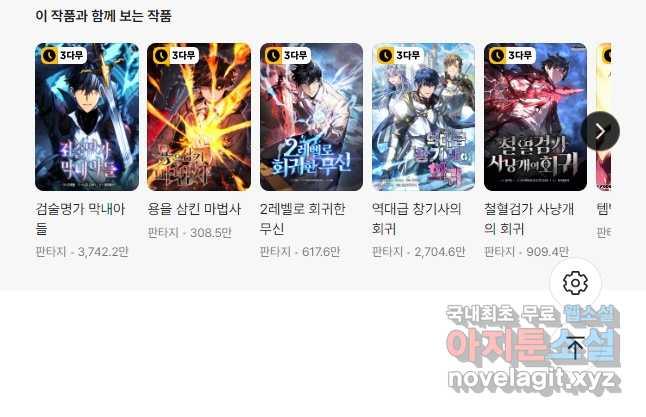Show next recommended titles with the arrow
646x417 pixels.
click(600, 131)
